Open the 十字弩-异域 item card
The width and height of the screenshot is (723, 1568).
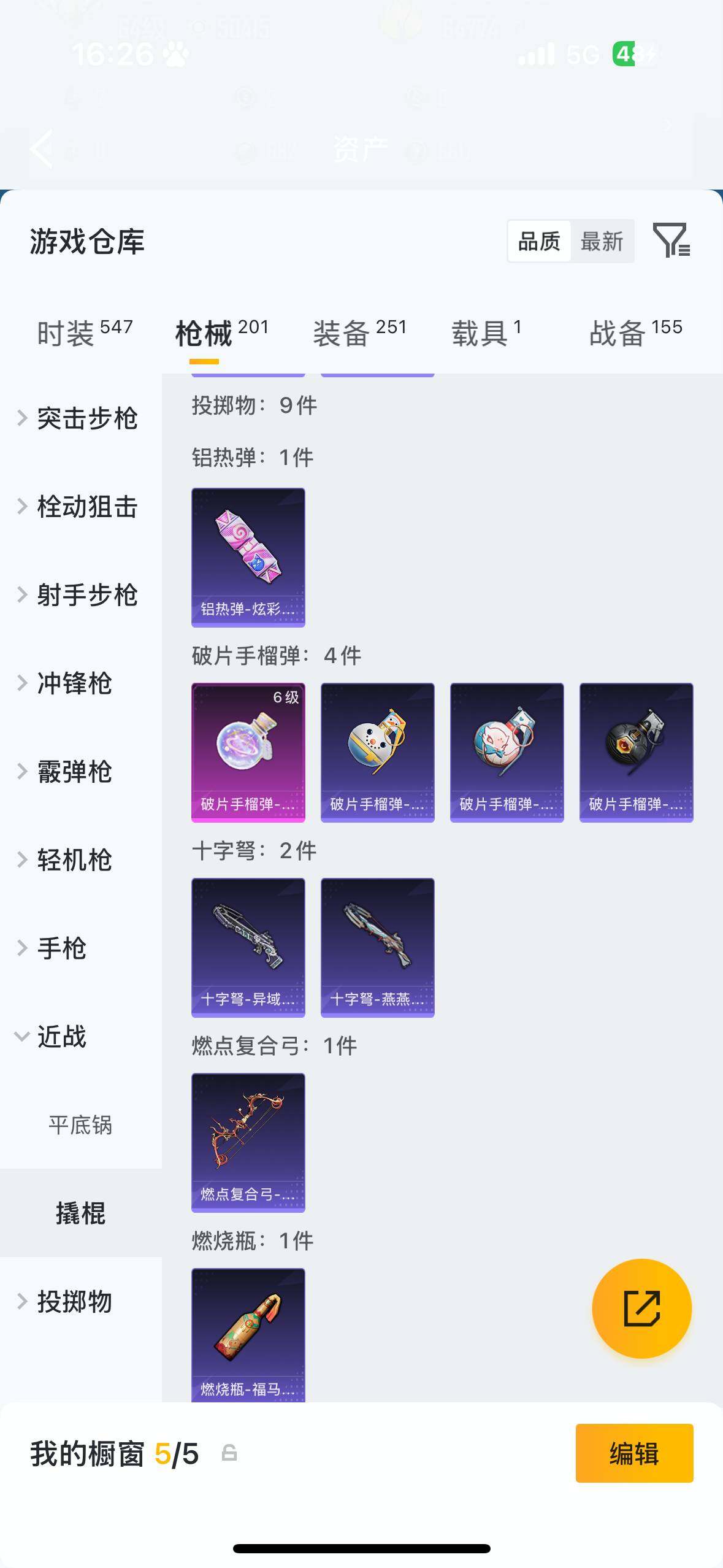tap(248, 947)
